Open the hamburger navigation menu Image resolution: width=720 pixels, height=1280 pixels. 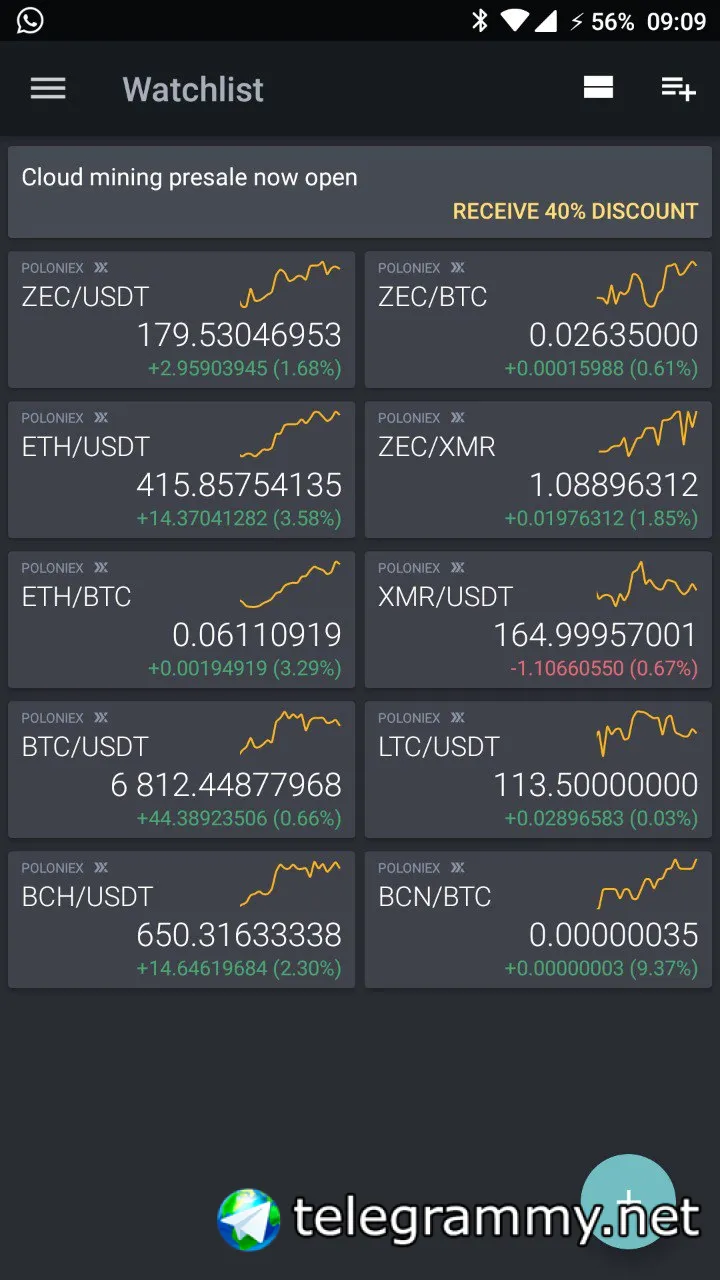click(48, 89)
